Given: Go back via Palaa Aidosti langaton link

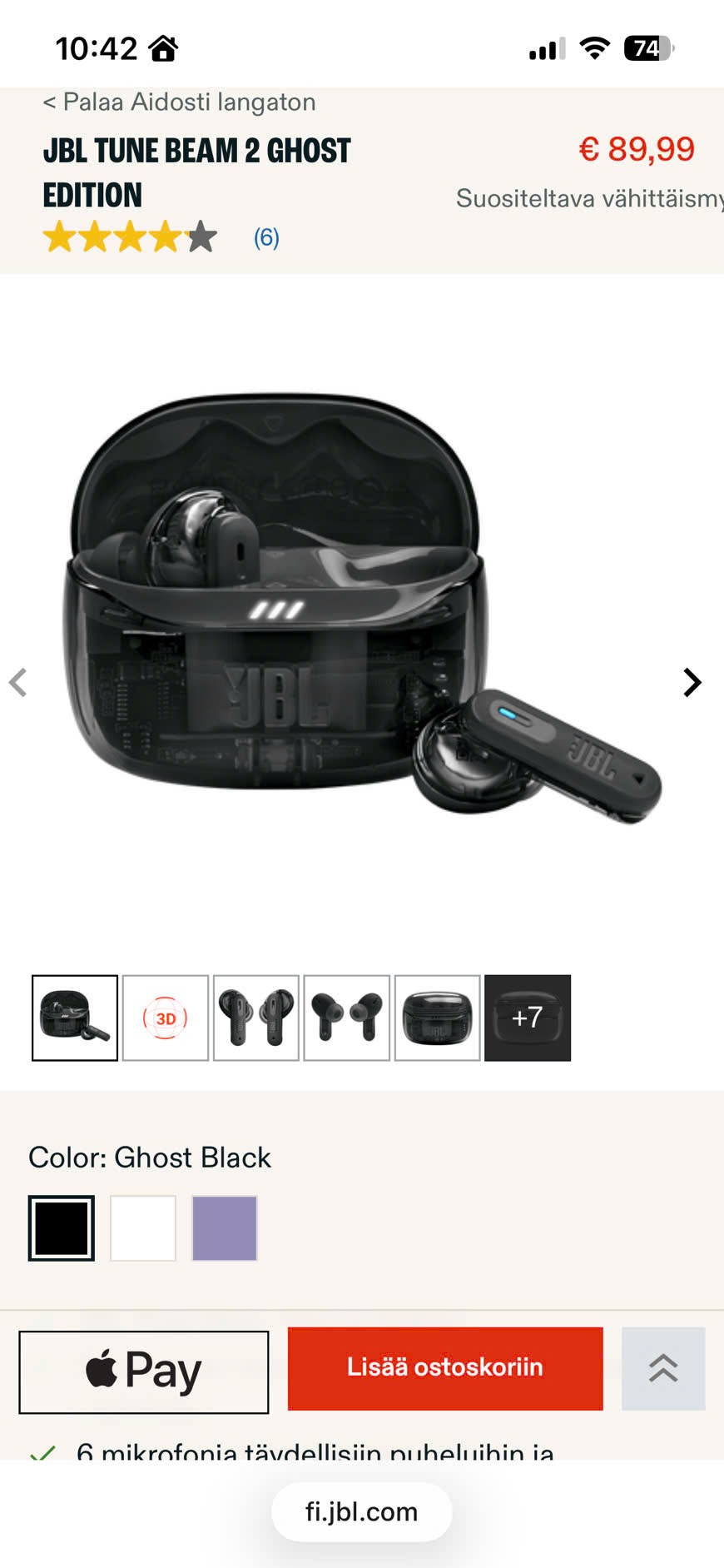Looking at the screenshot, I should [180, 102].
